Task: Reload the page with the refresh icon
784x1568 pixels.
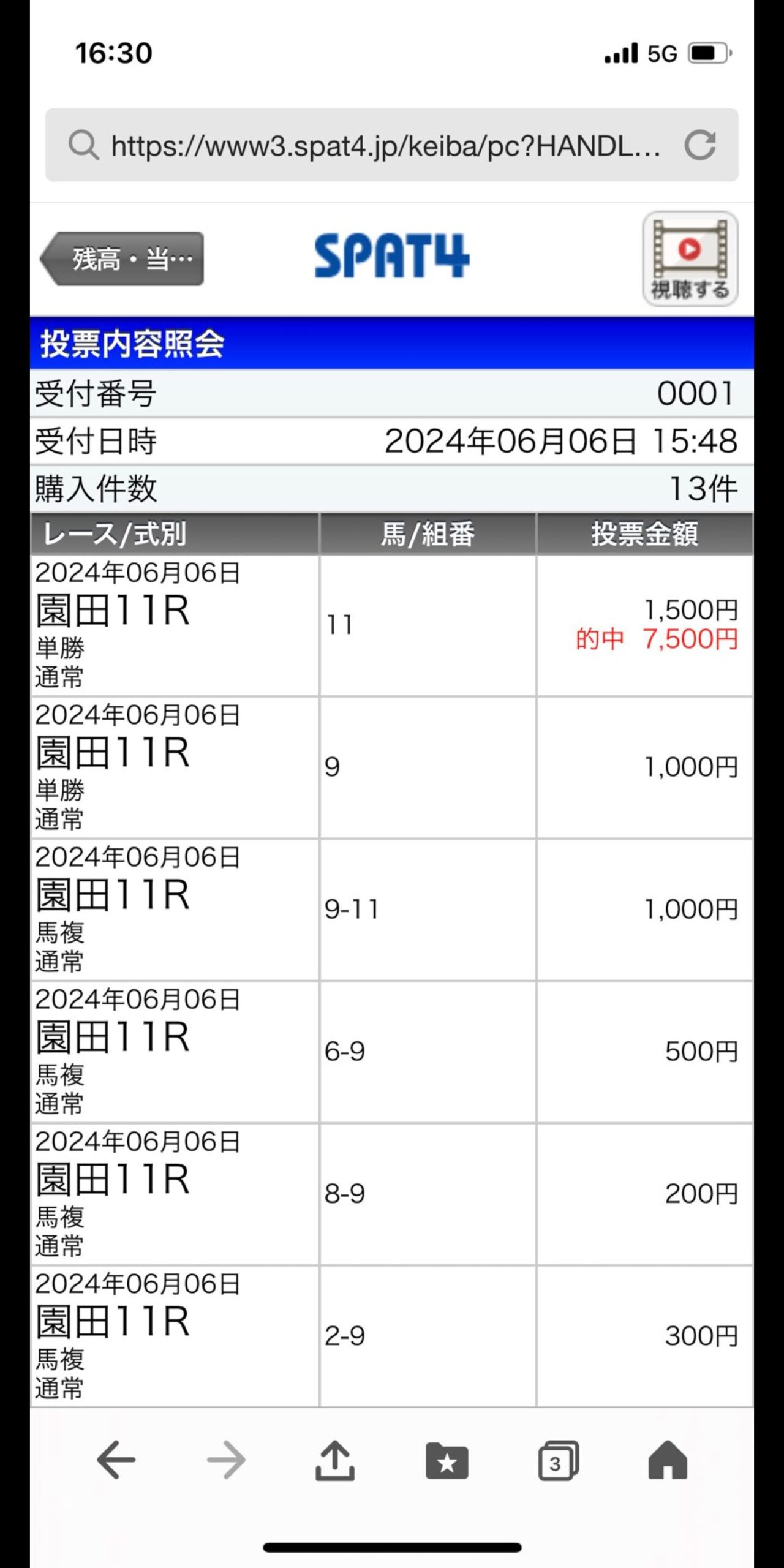Action: point(700,145)
